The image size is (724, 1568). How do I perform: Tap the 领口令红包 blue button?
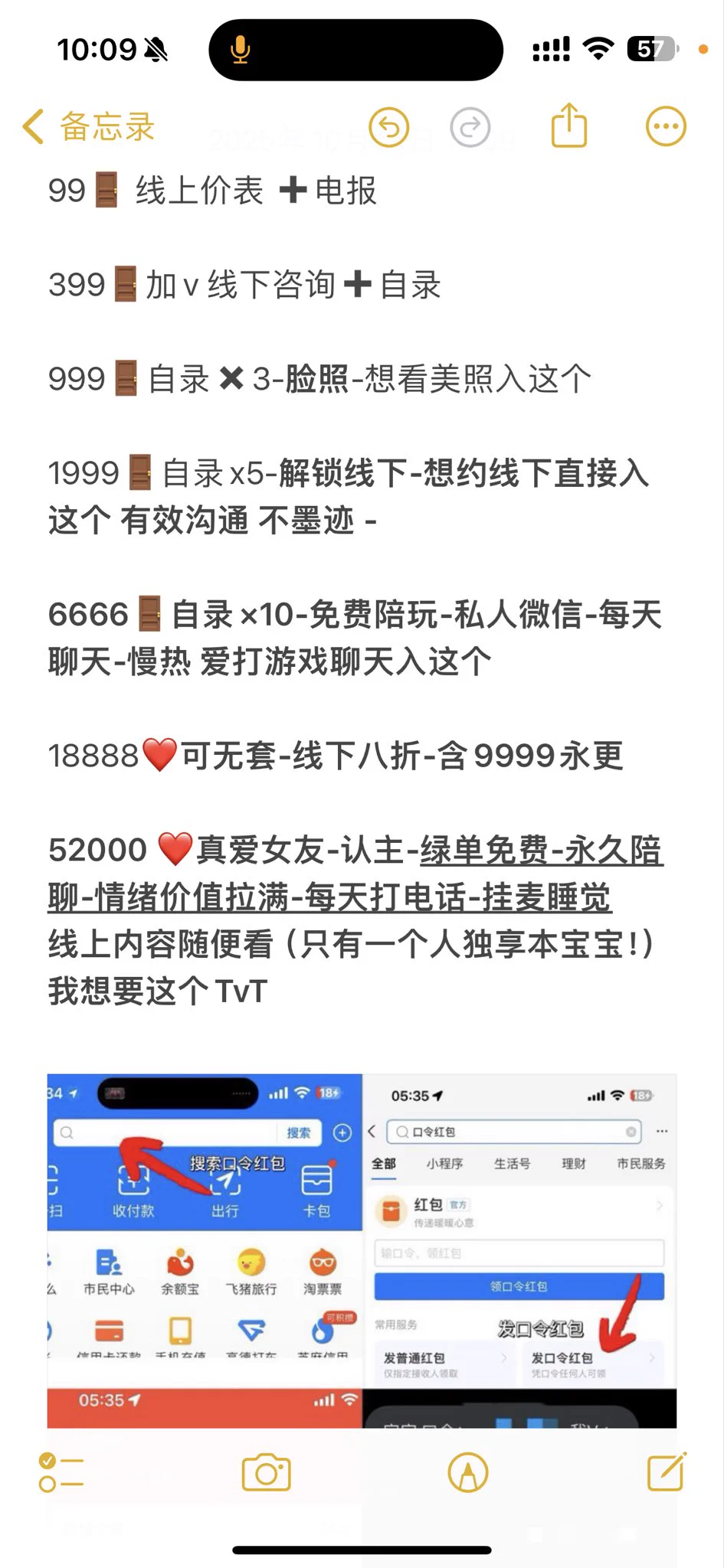(x=518, y=1287)
